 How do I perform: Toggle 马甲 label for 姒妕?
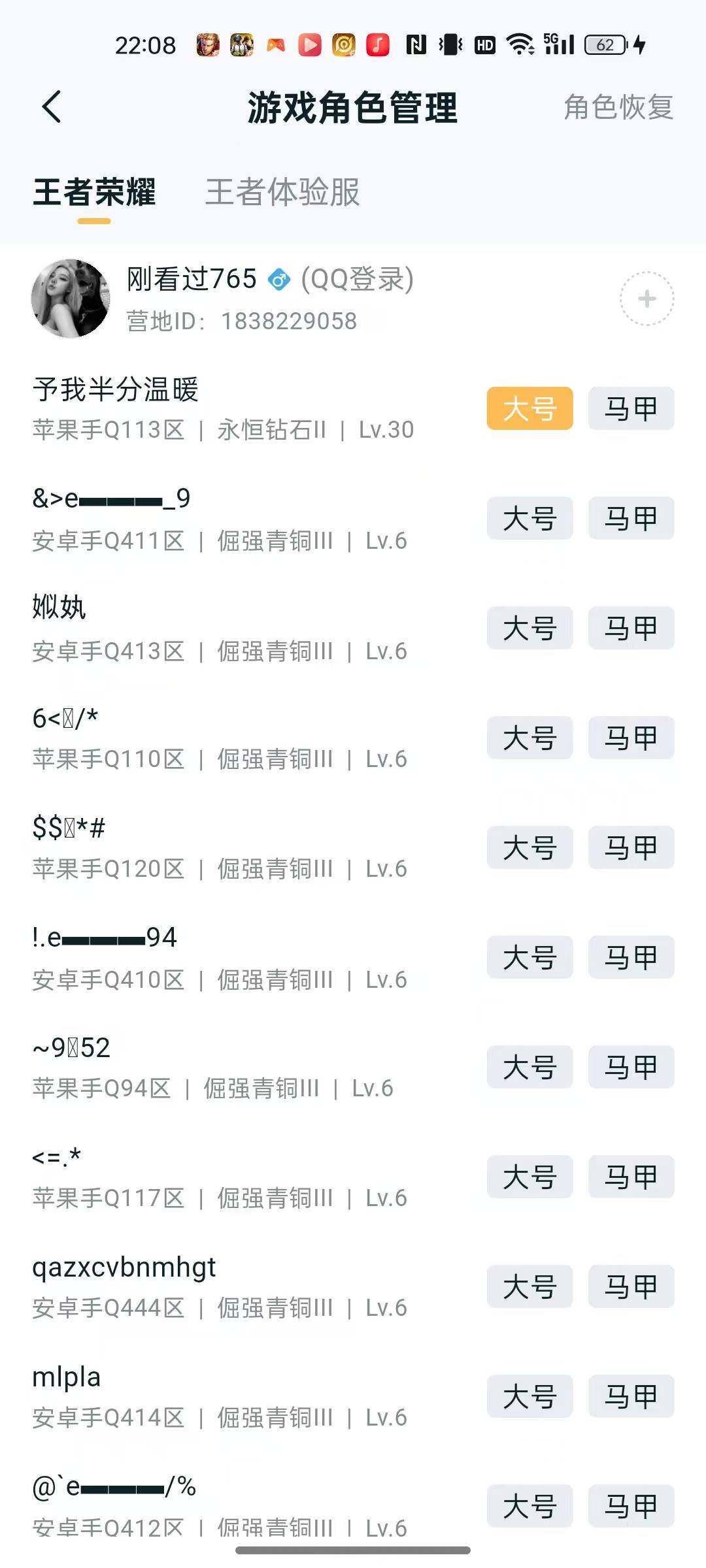(x=630, y=629)
